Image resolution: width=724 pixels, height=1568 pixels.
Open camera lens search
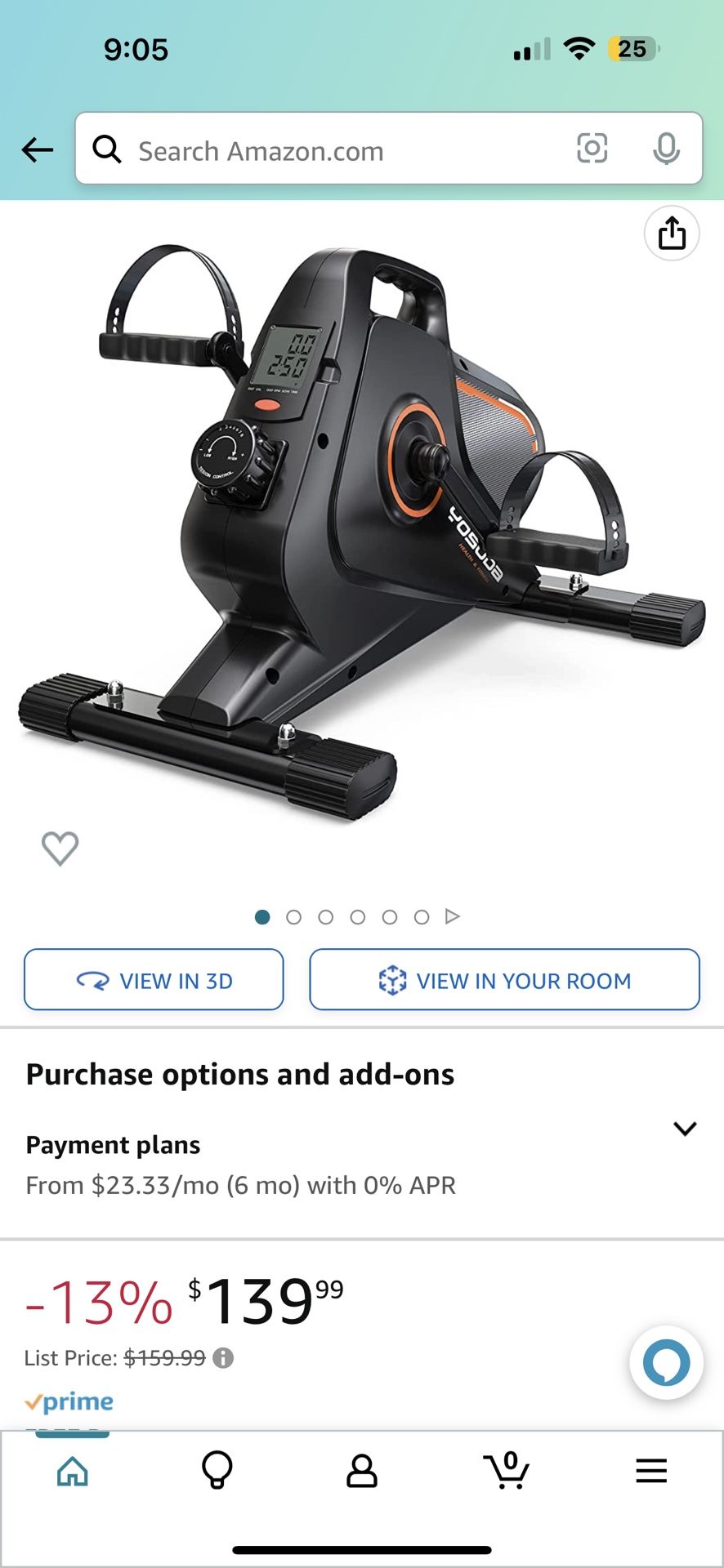click(x=592, y=149)
